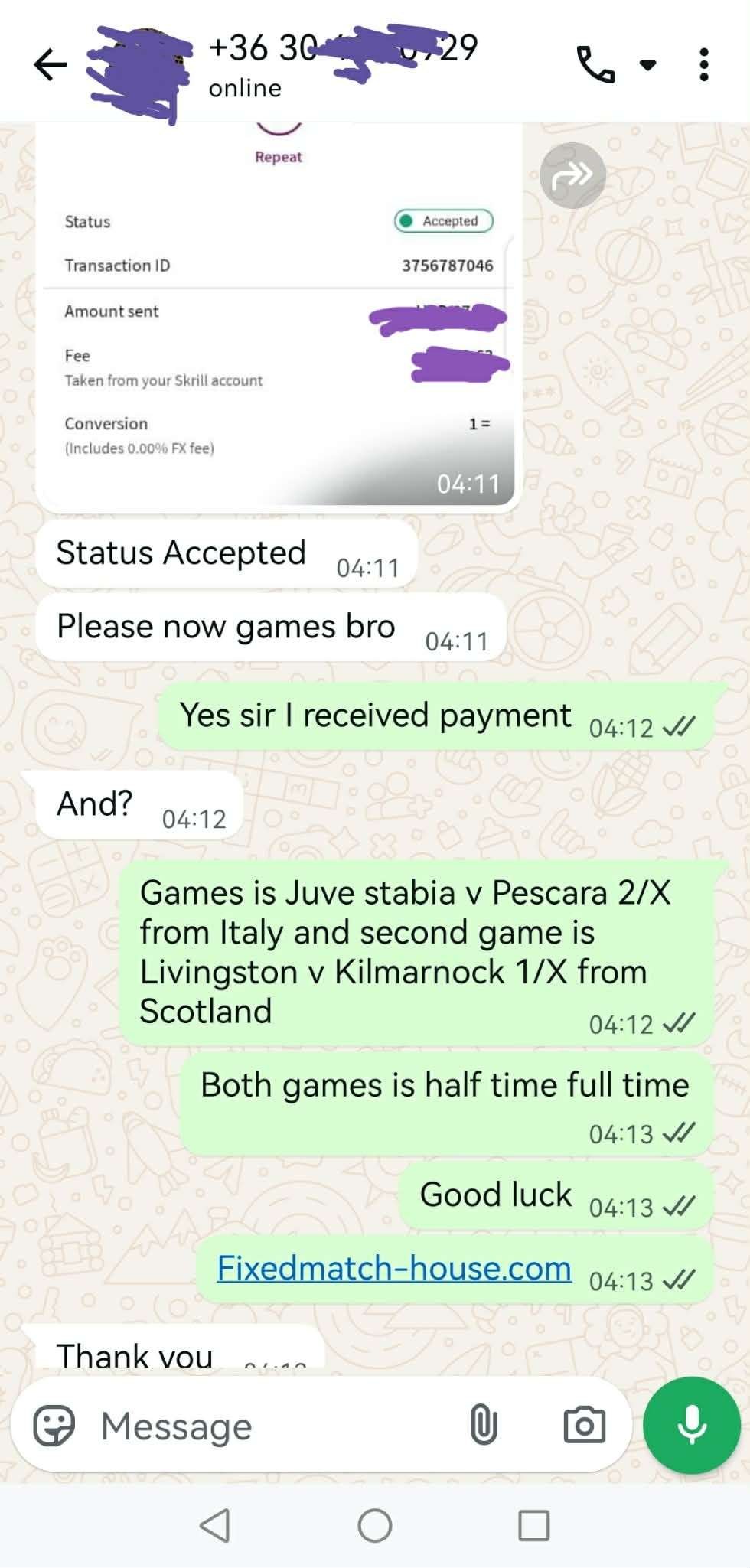The height and width of the screenshot is (1568, 750).
Task: Forward the Skrill receipt image
Action: click(572, 175)
